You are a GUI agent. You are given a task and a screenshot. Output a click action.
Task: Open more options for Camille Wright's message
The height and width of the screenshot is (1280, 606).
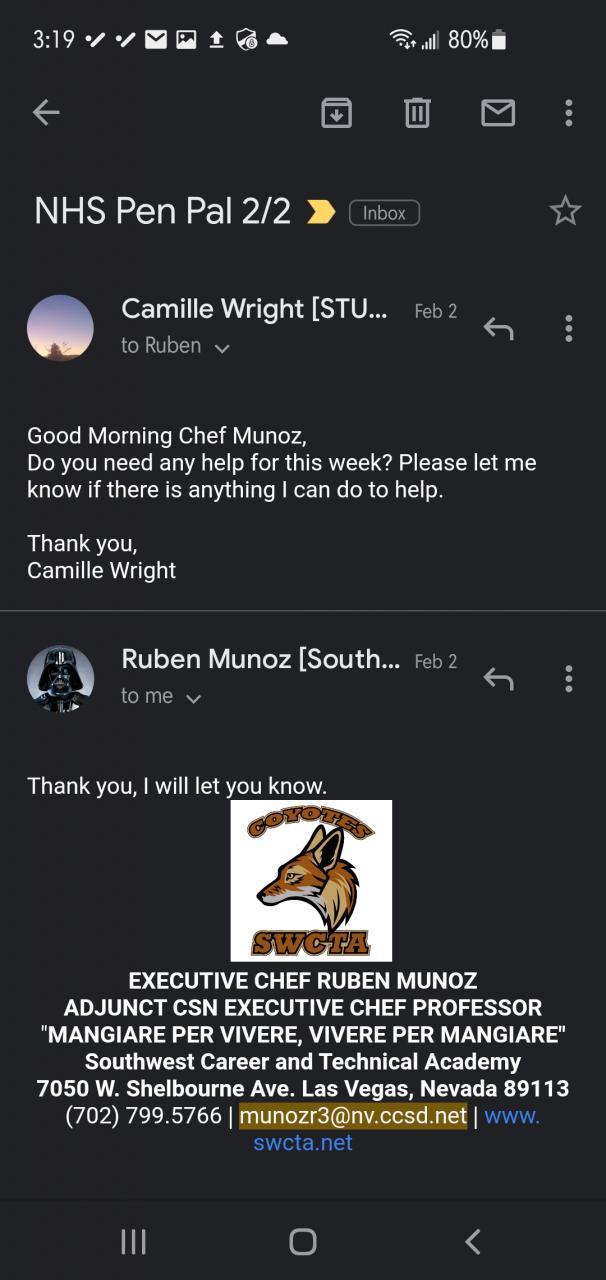568,328
